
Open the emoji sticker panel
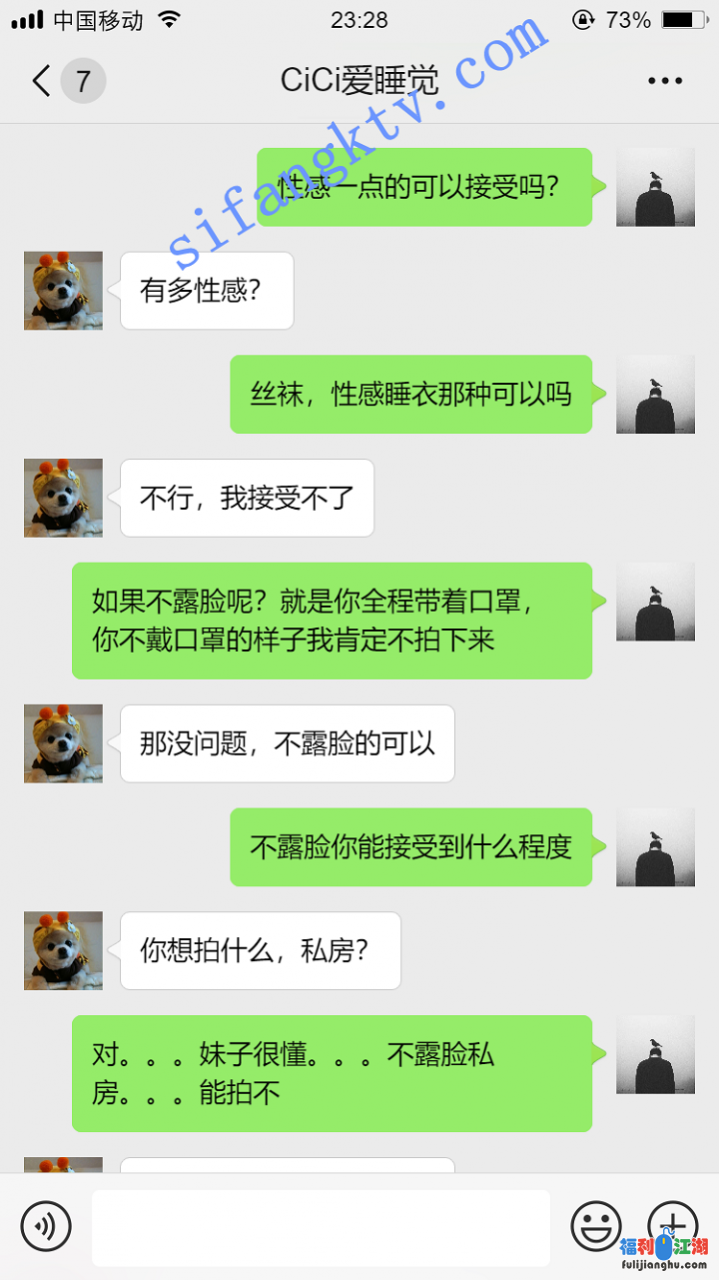tap(596, 1226)
